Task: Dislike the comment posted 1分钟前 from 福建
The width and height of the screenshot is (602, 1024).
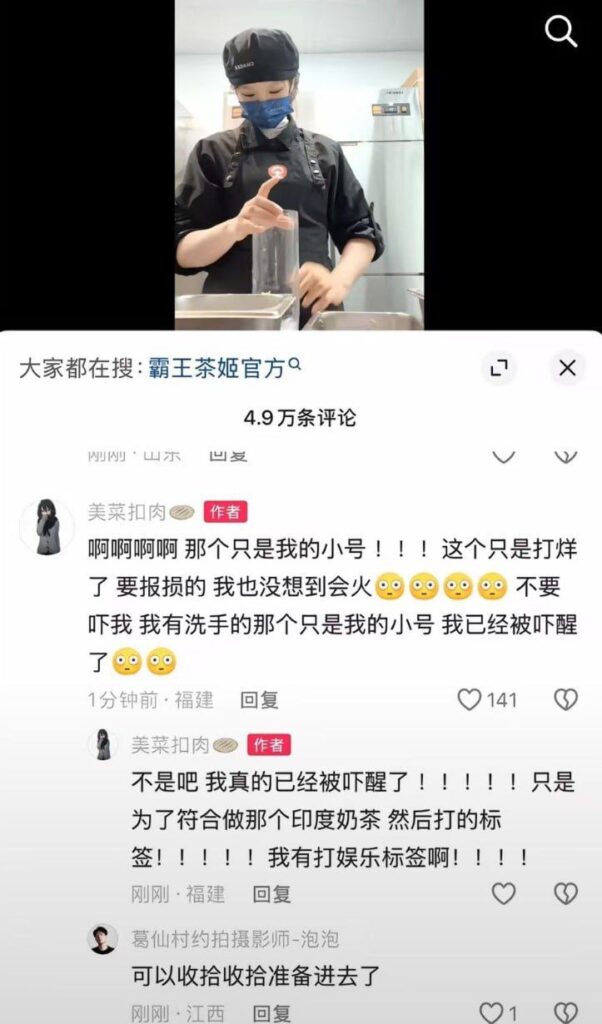Action: tap(566, 700)
